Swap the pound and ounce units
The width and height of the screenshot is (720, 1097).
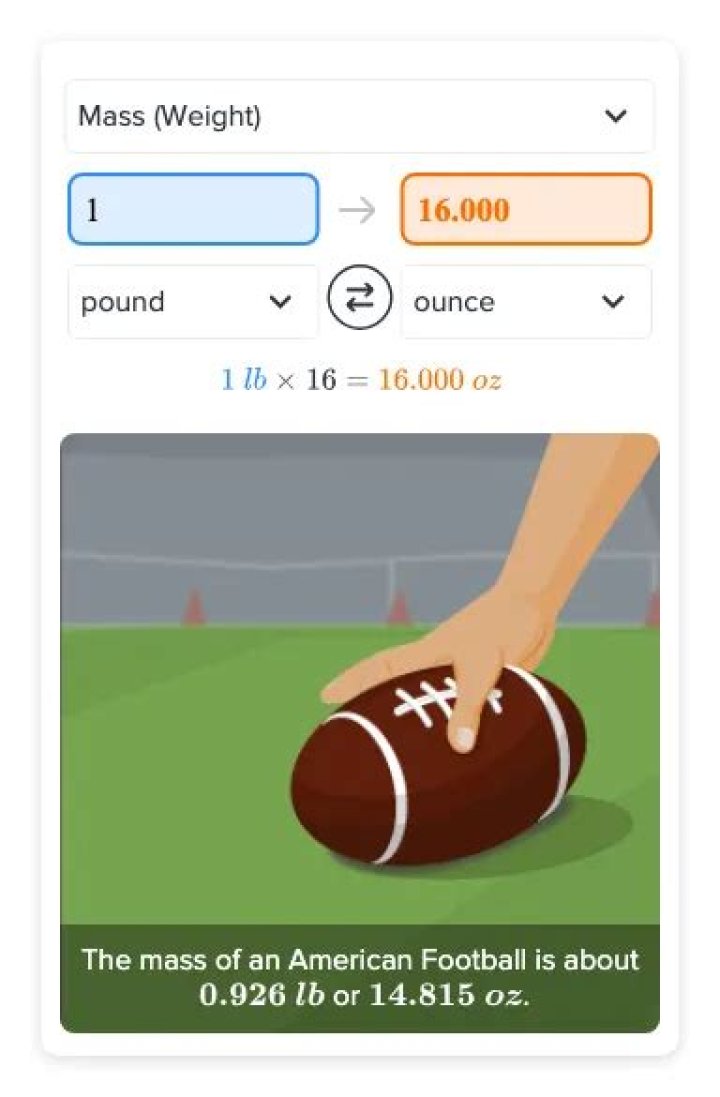tap(359, 299)
